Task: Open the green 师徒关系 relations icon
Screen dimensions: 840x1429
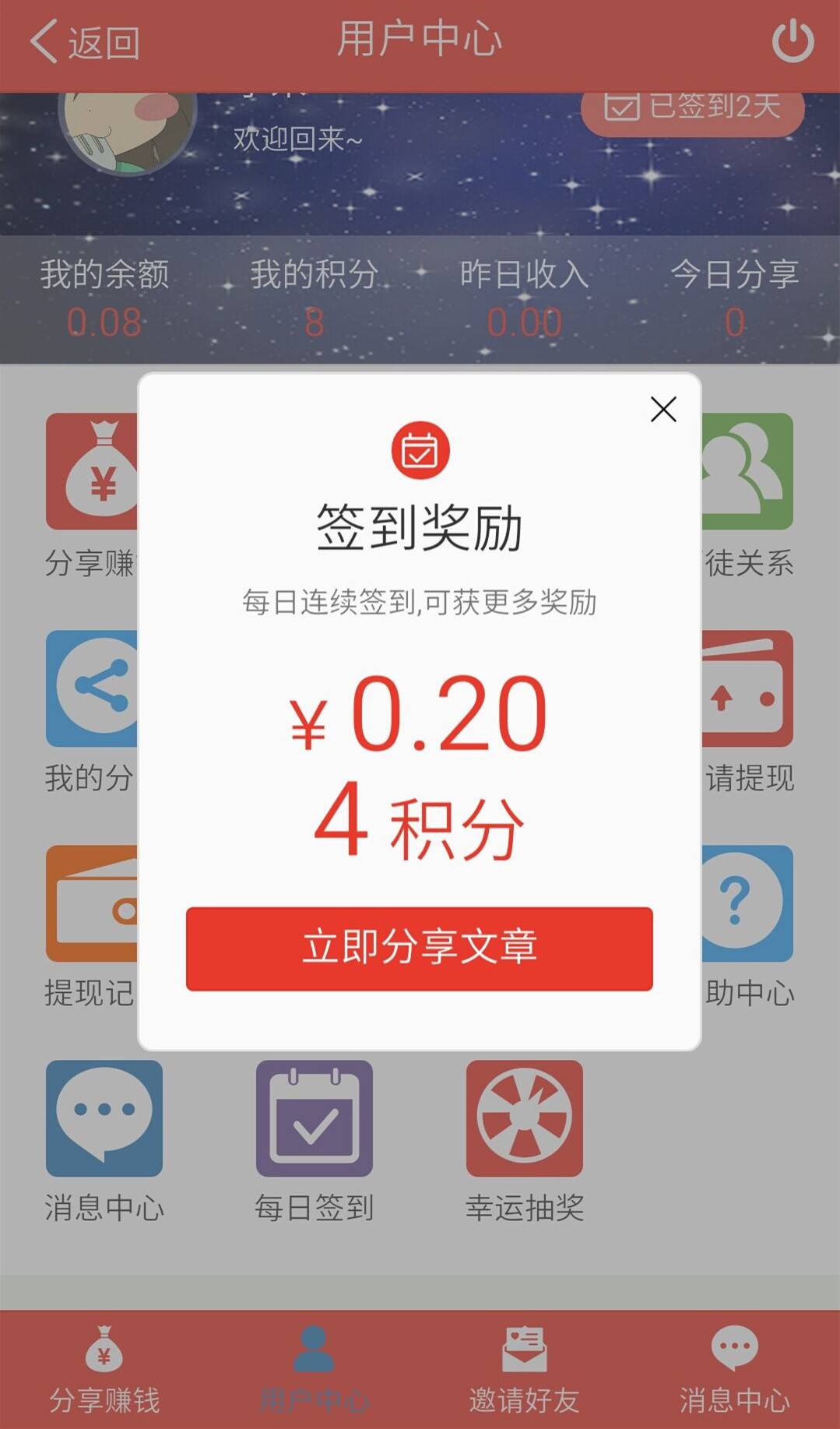Action: pos(745,471)
